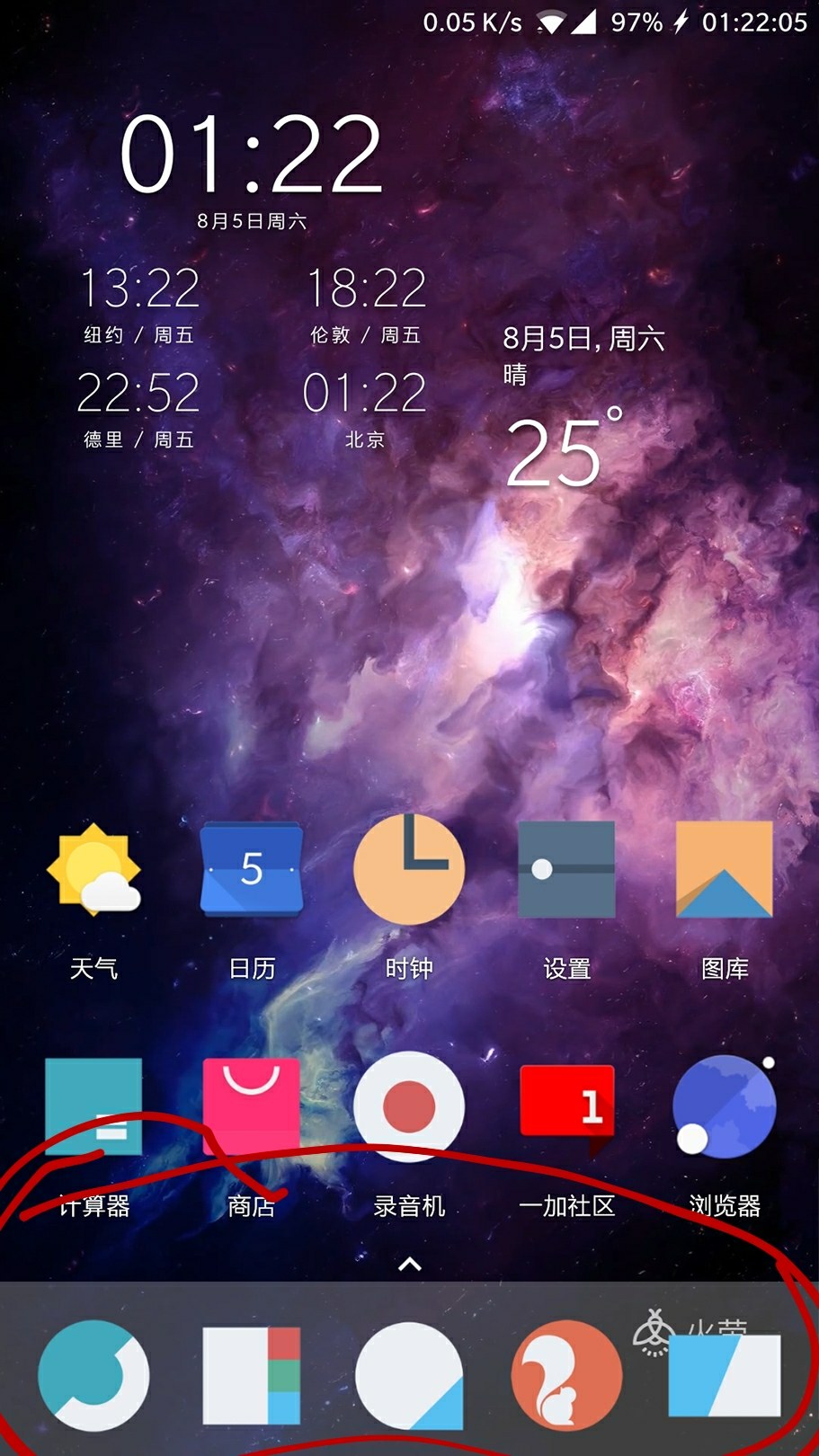
Task: Open the 图库 gallery app
Action: [x=724, y=870]
